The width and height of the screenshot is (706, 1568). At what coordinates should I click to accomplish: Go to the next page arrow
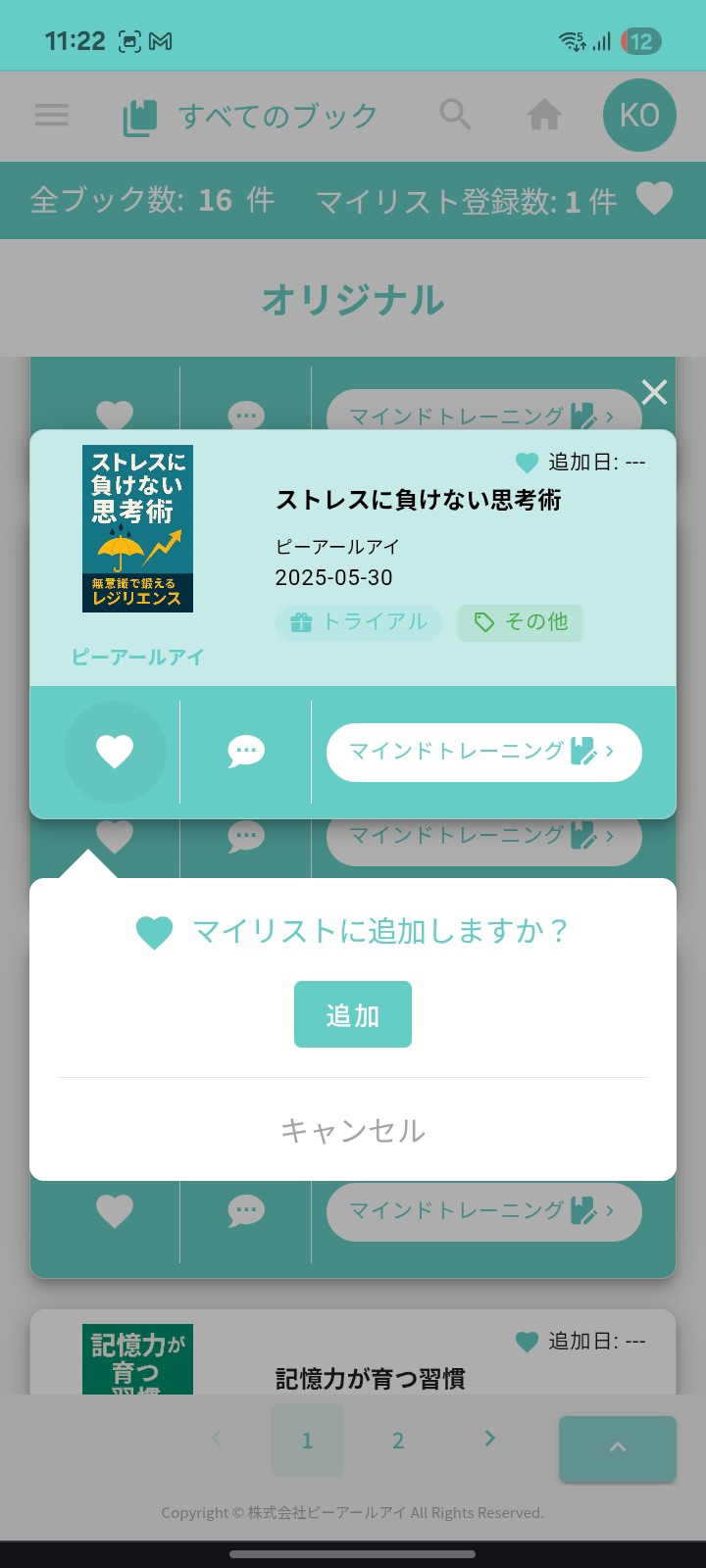pyautogui.click(x=489, y=1439)
